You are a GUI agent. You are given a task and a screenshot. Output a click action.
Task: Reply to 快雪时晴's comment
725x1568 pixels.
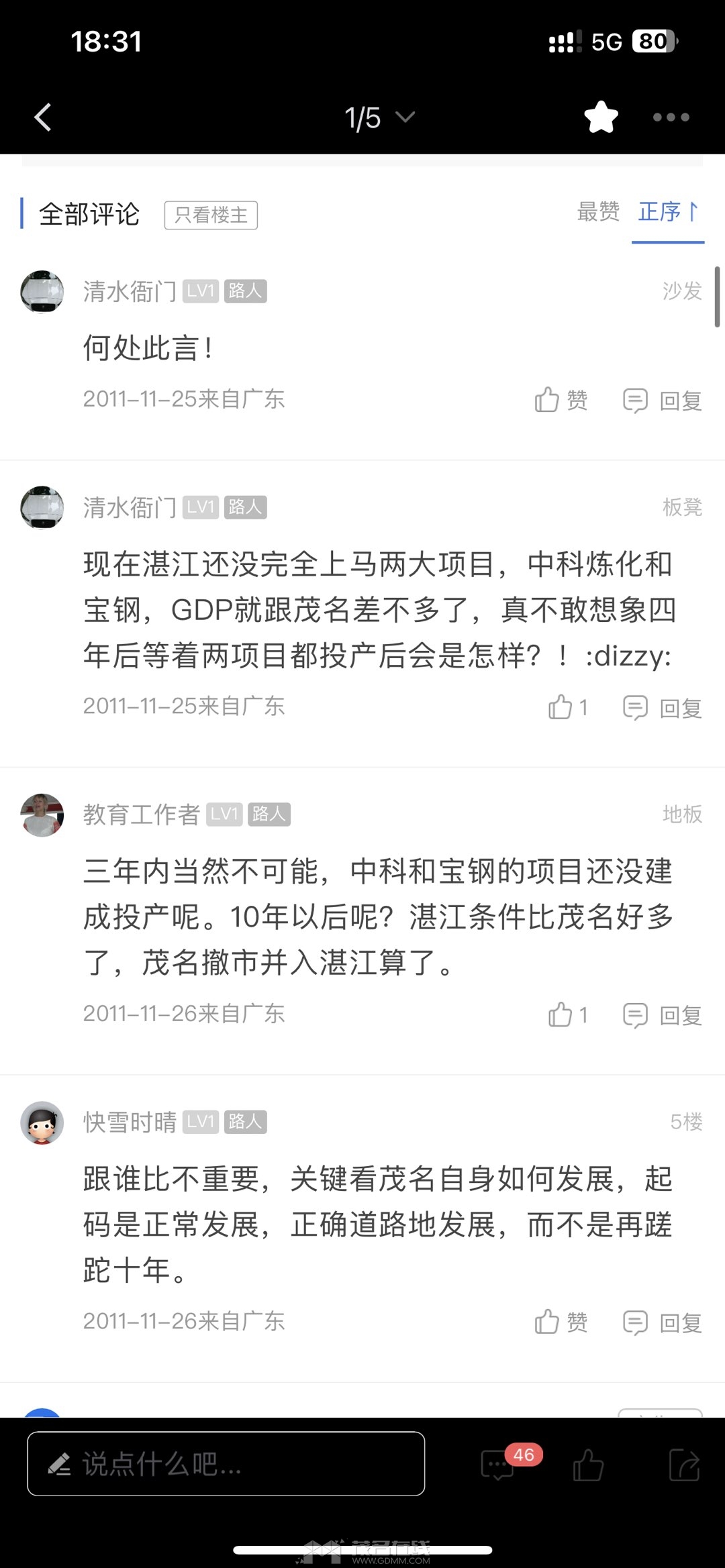pos(663,1322)
